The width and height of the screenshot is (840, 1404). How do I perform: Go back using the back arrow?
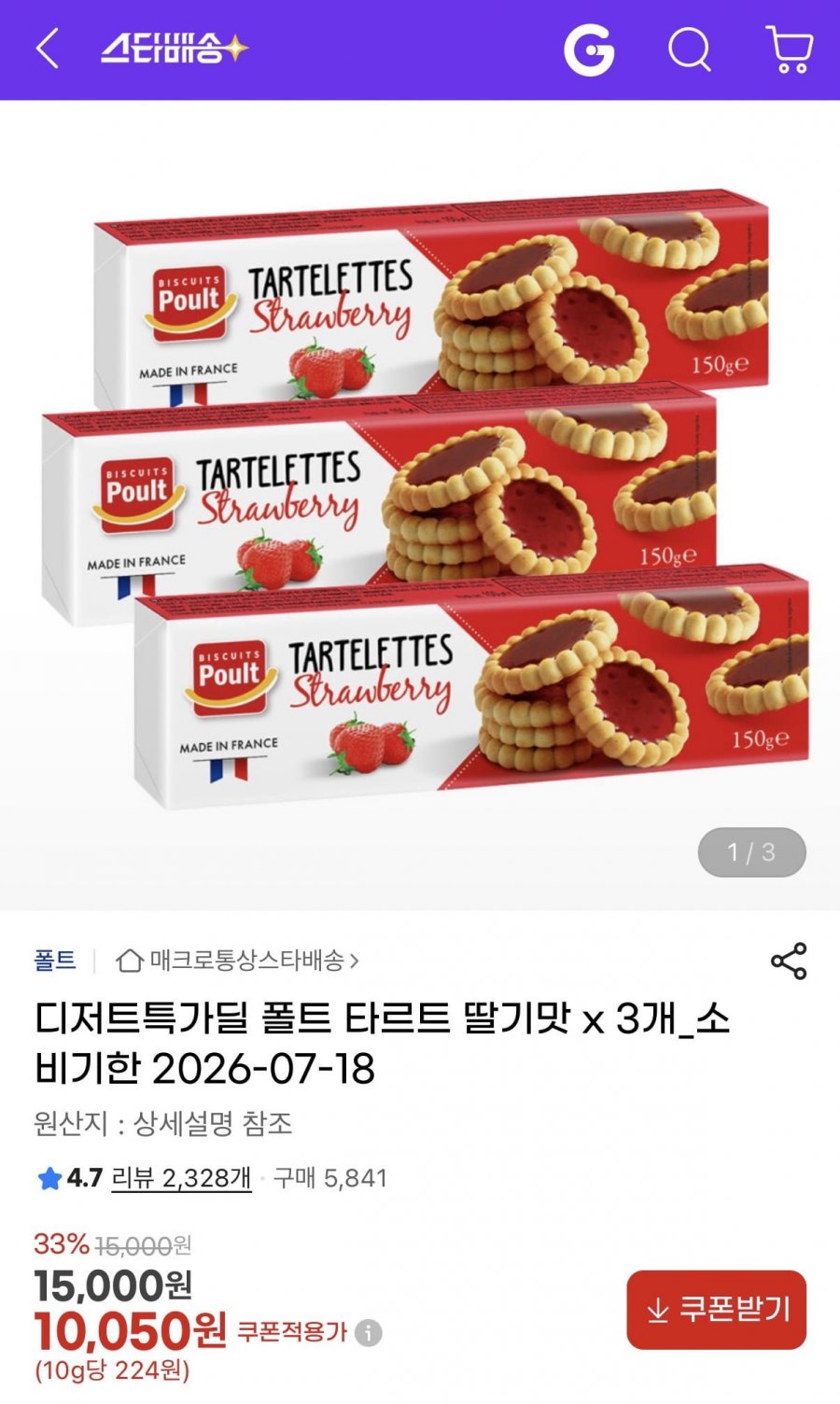tap(49, 51)
